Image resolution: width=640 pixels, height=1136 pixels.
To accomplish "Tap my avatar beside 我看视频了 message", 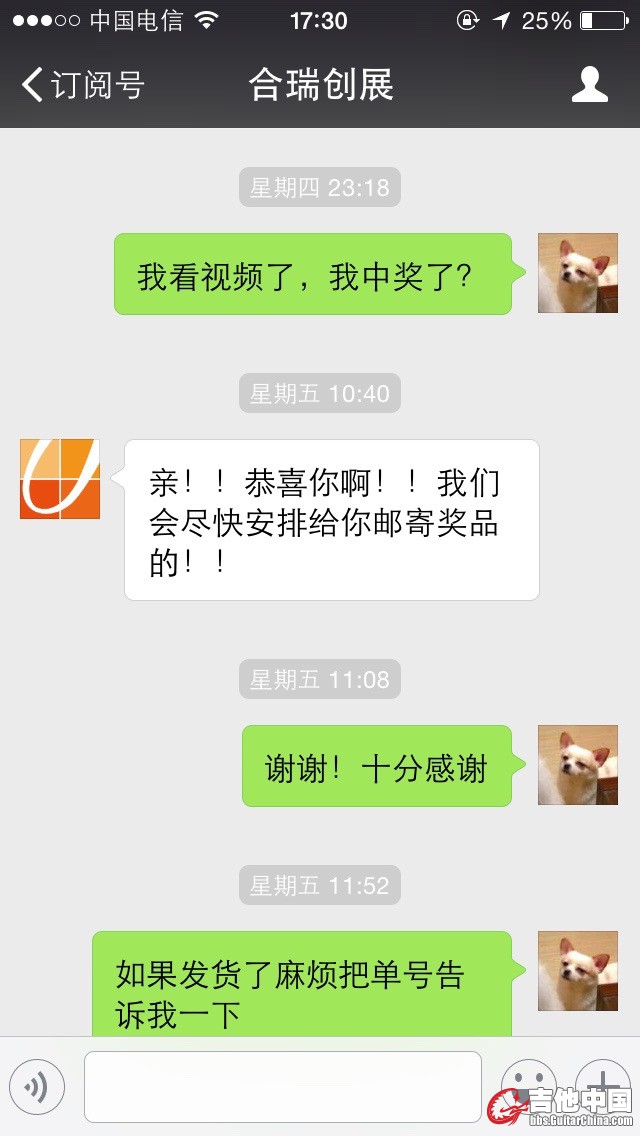I will click(578, 273).
